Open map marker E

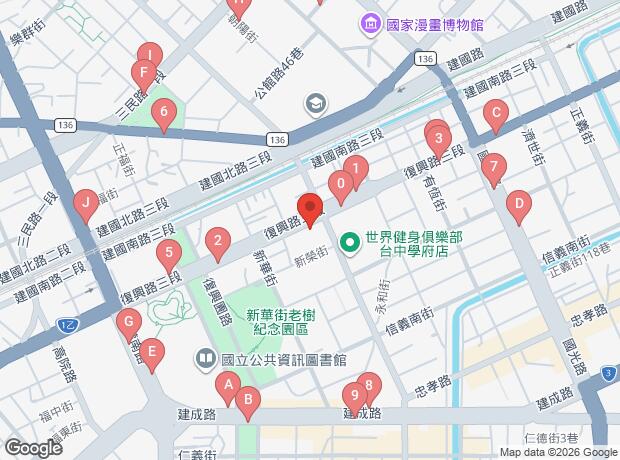point(152,356)
